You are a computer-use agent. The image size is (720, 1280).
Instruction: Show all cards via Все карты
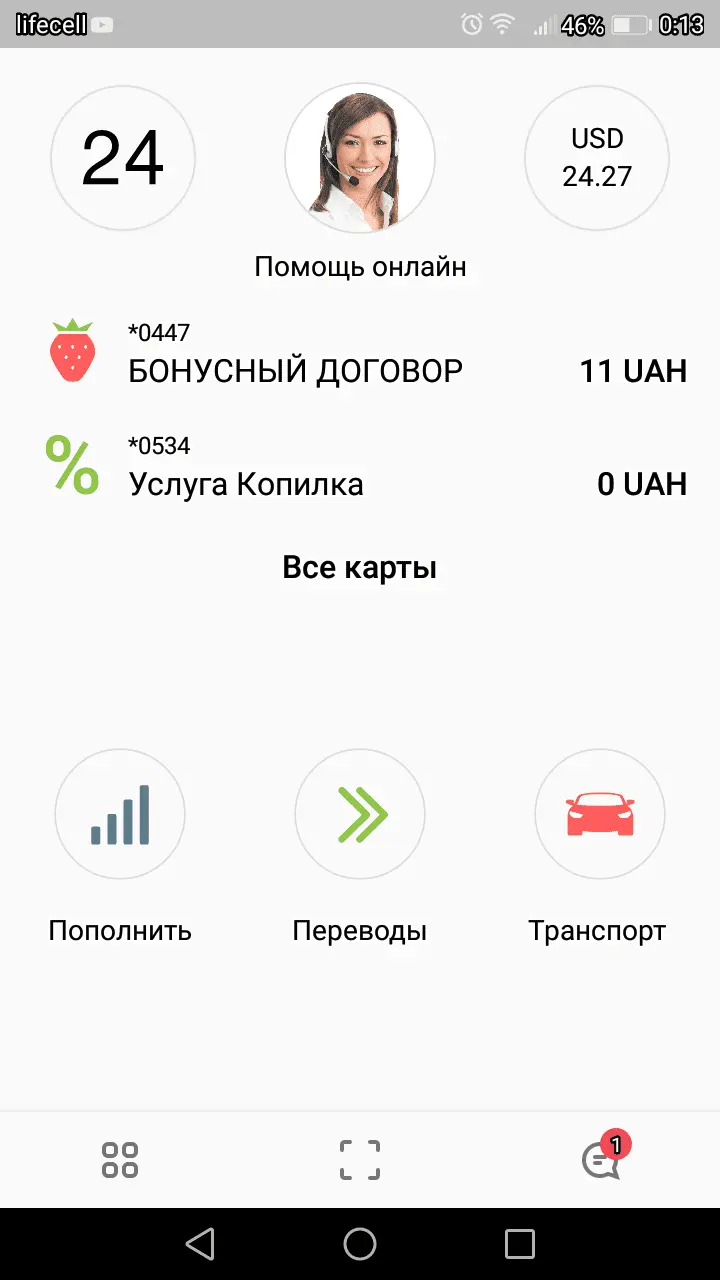pyautogui.click(x=360, y=568)
